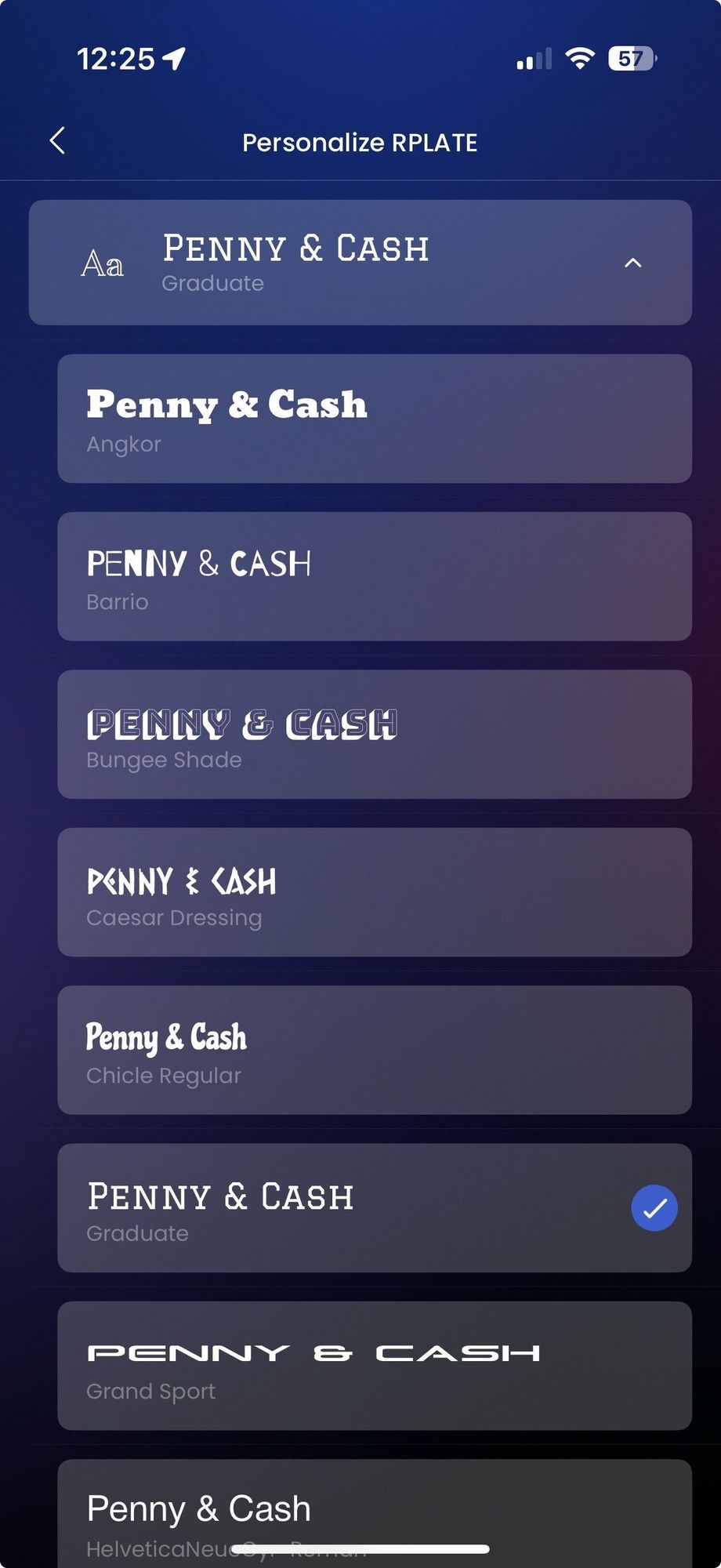Image resolution: width=721 pixels, height=1568 pixels.
Task: Pick the Bungee Shade font
Action: tap(374, 735)
